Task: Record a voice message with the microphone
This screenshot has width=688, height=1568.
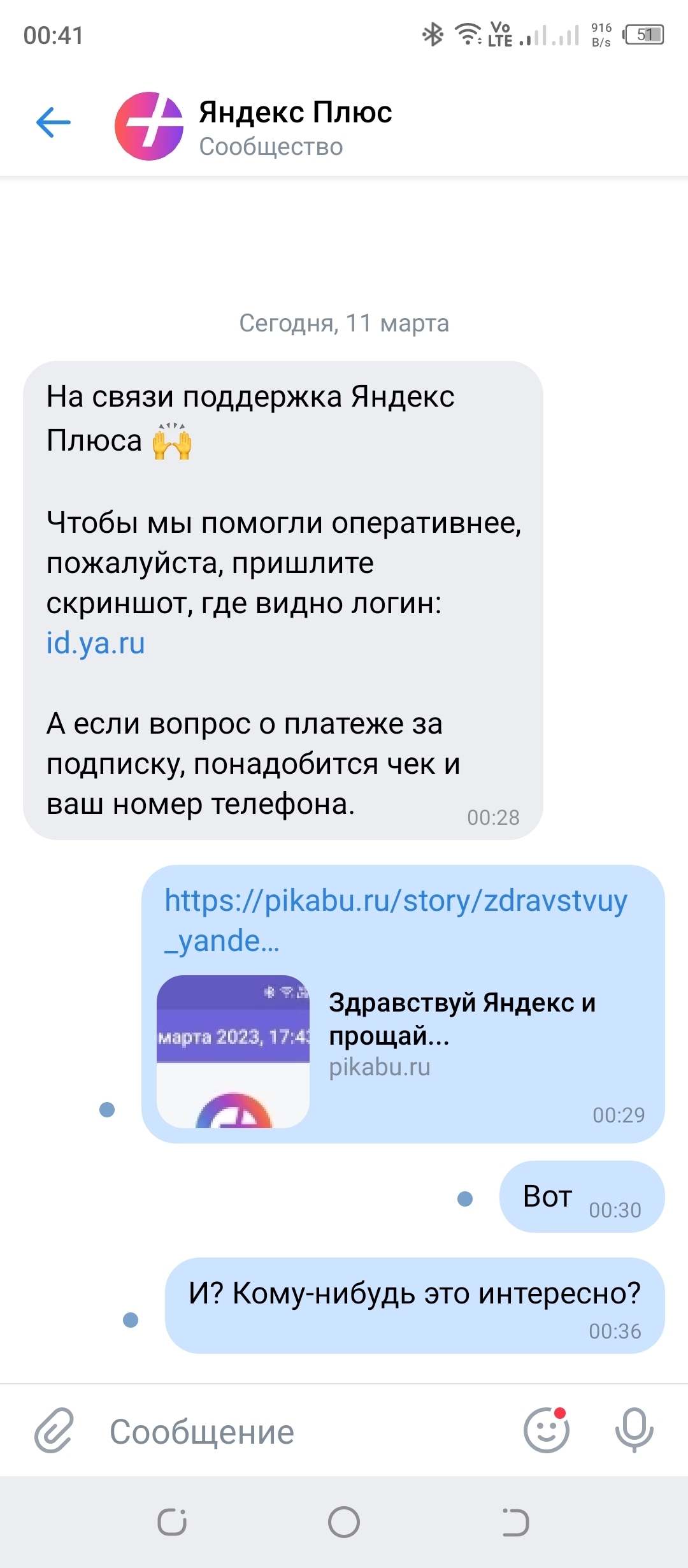Action: coord(634,1430)
